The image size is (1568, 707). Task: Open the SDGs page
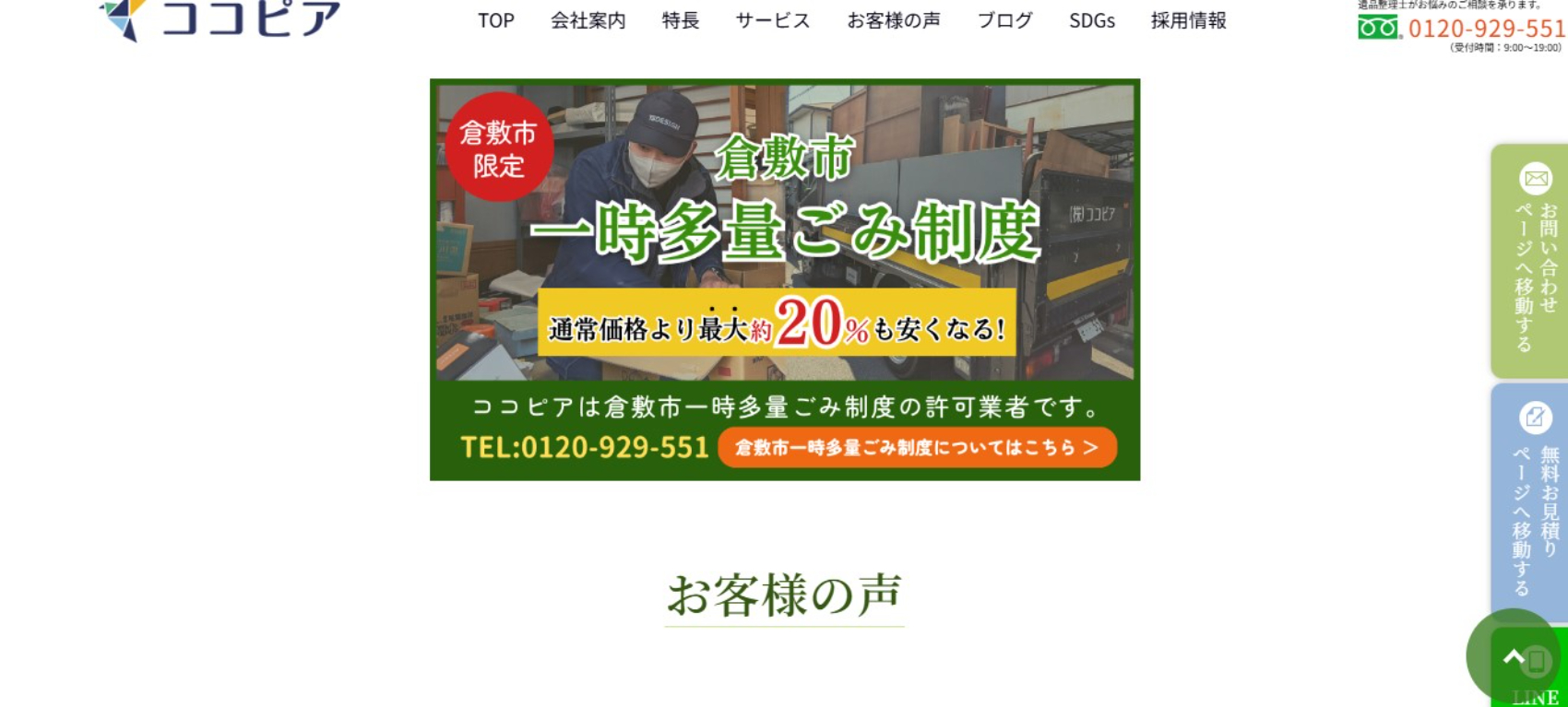point(1091,20)
